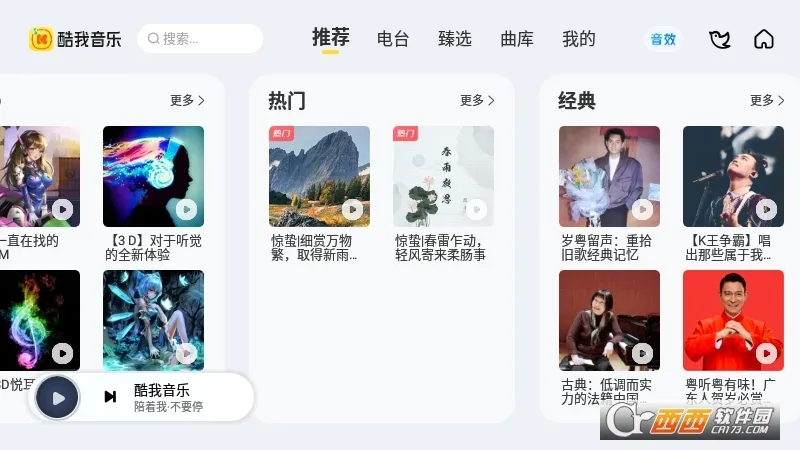Tap the home icon in the top bar
The height and width of the screenshot is (450, 800).
point(764,40)
